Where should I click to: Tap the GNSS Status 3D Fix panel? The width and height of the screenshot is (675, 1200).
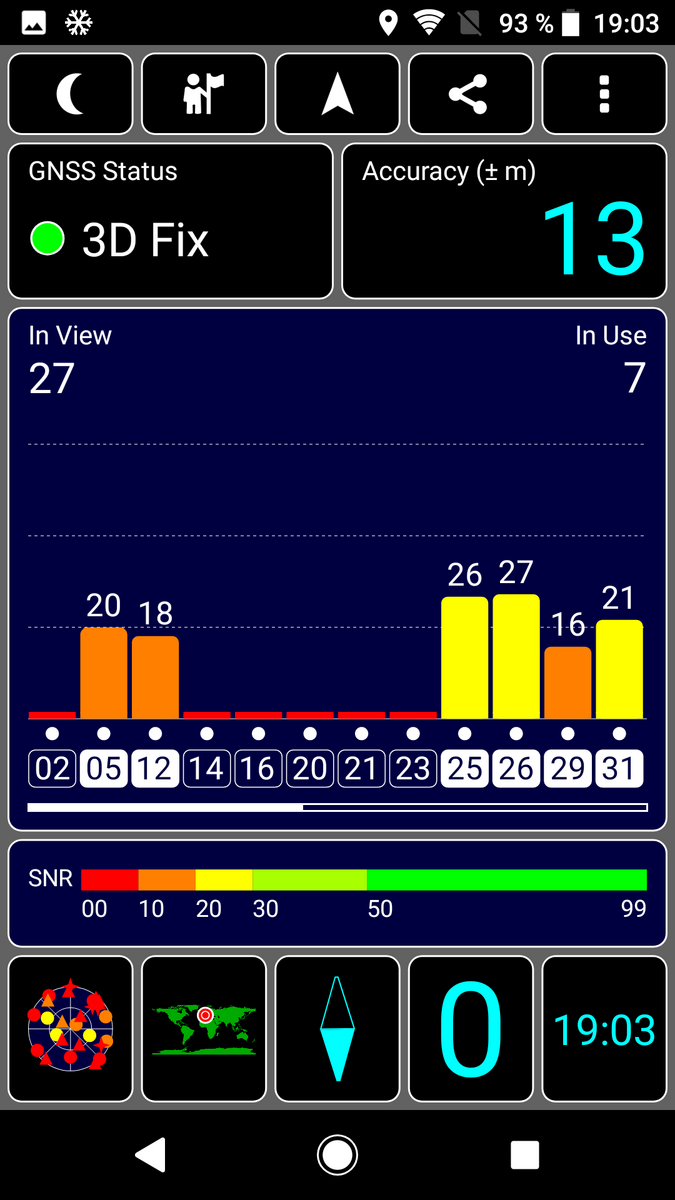(171, 221)
